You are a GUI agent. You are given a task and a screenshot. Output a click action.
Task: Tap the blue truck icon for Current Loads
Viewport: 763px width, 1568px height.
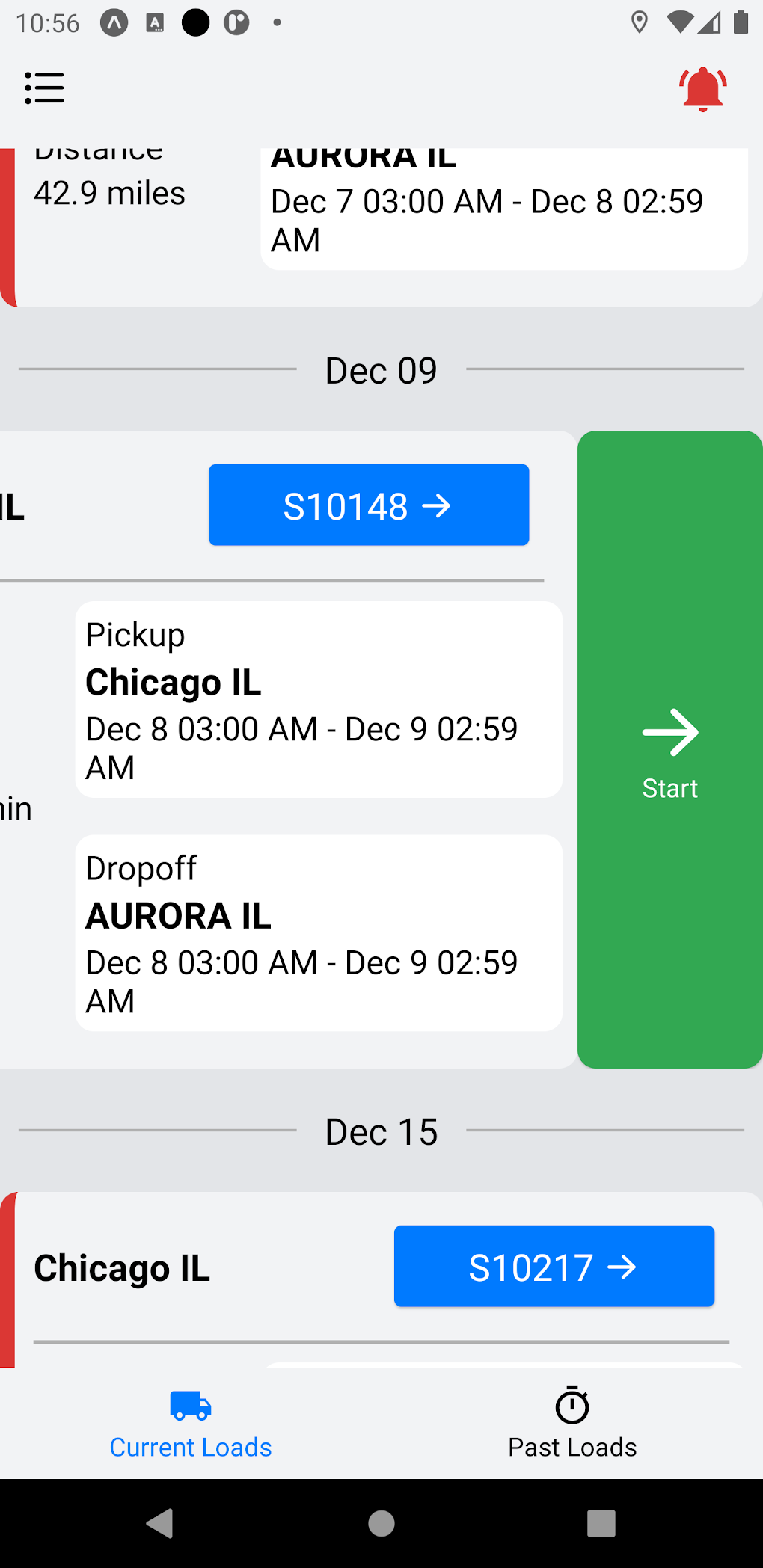click(x=190, y=1404)
